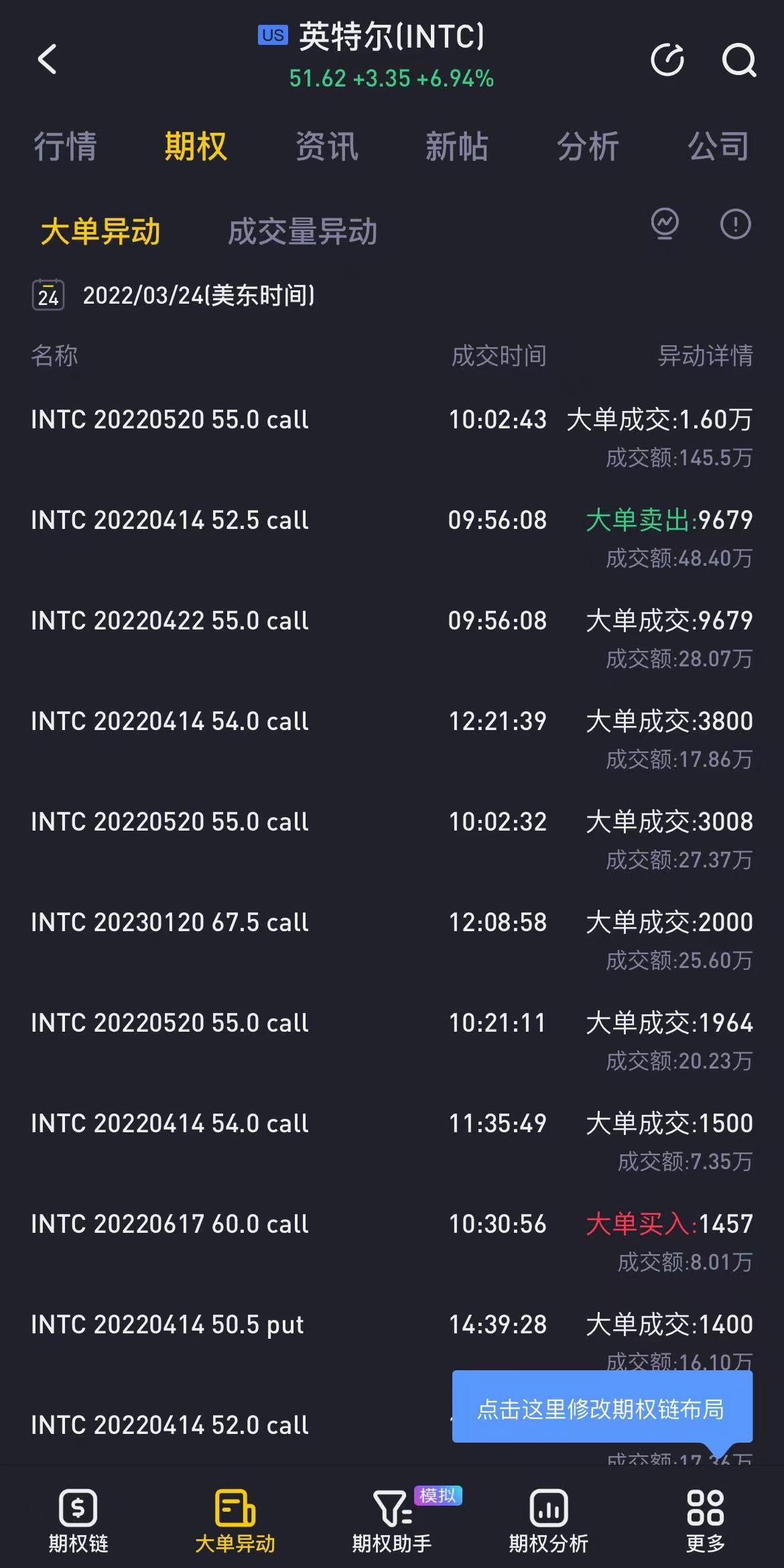Open the chart trend icon
This screenshot has height=1568, width=784.
pyautogui.click(x=665, y=224)
